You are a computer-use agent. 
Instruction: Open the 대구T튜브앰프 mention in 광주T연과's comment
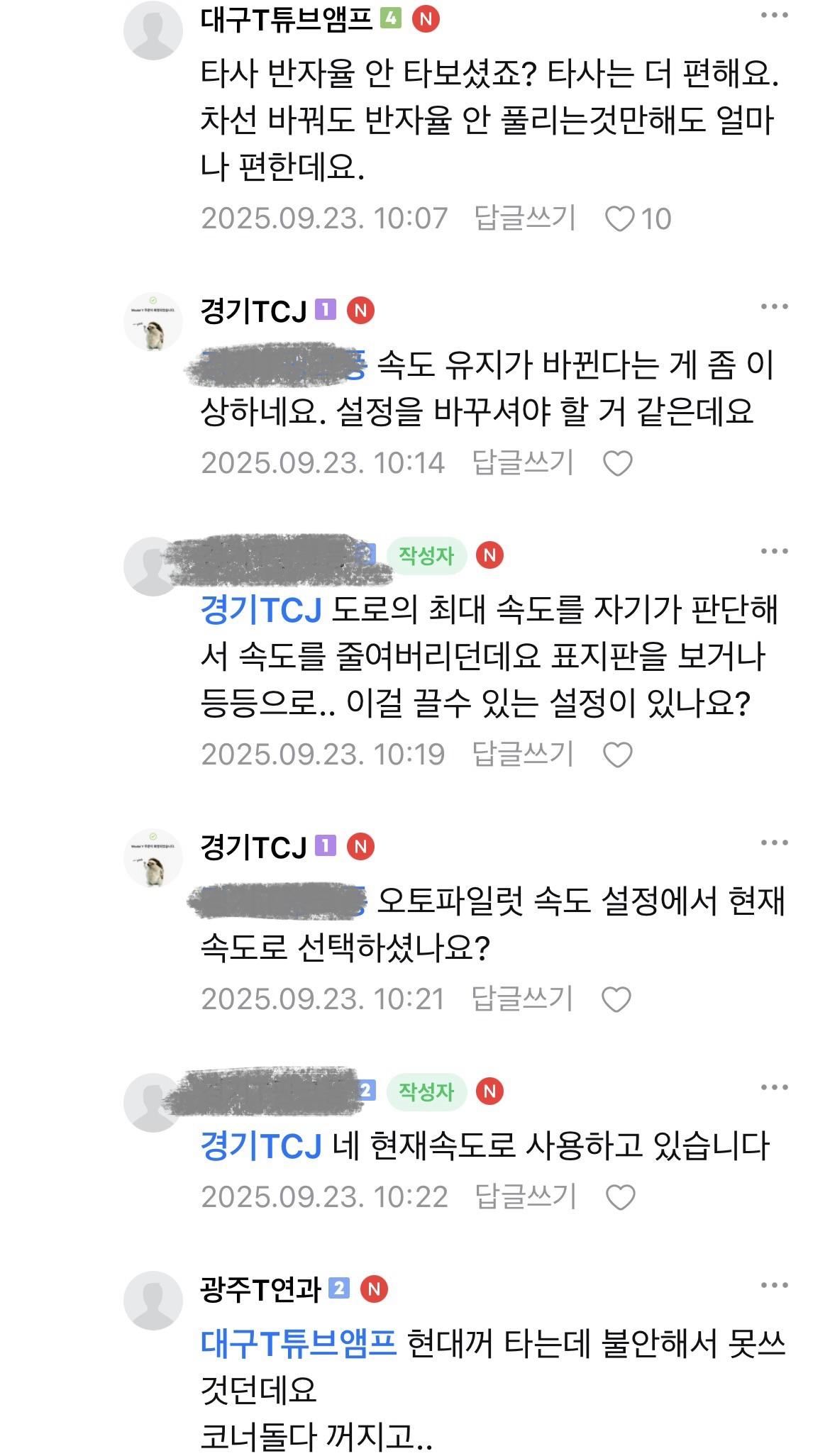coord(298,1343)
